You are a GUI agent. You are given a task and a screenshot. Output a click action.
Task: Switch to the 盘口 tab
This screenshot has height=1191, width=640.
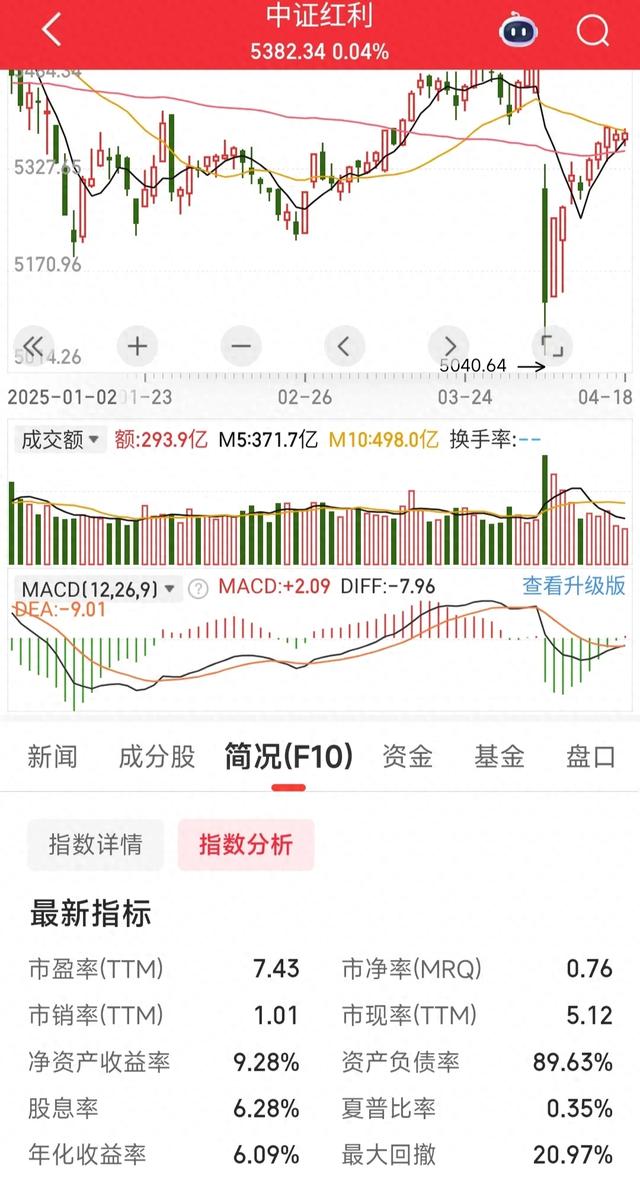click(x=591, y=757)
